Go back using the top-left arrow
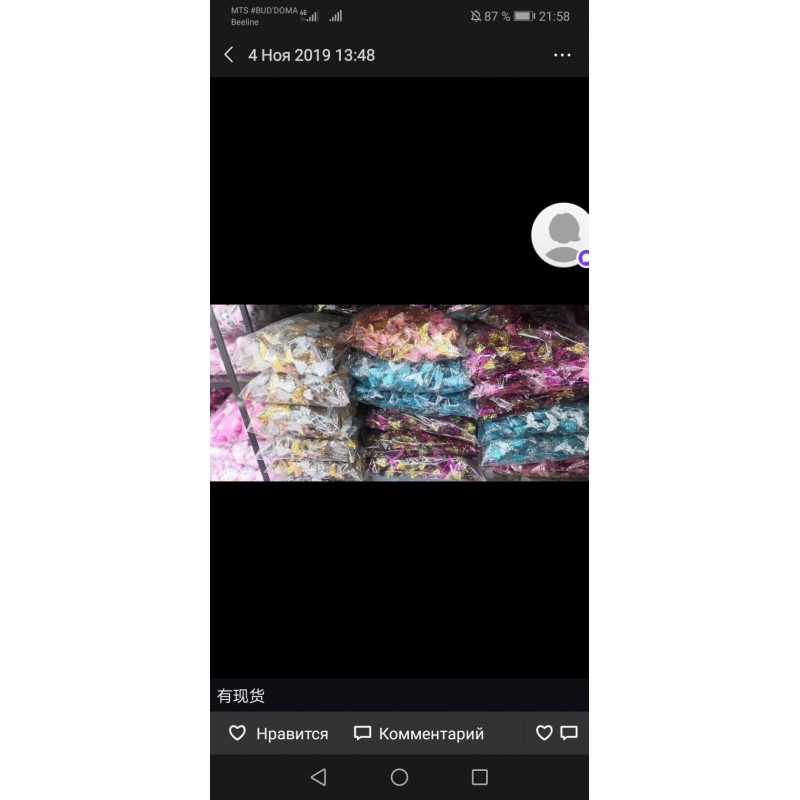Image resolution: width=800 pixels, height=800 pixels. (229, 55)
